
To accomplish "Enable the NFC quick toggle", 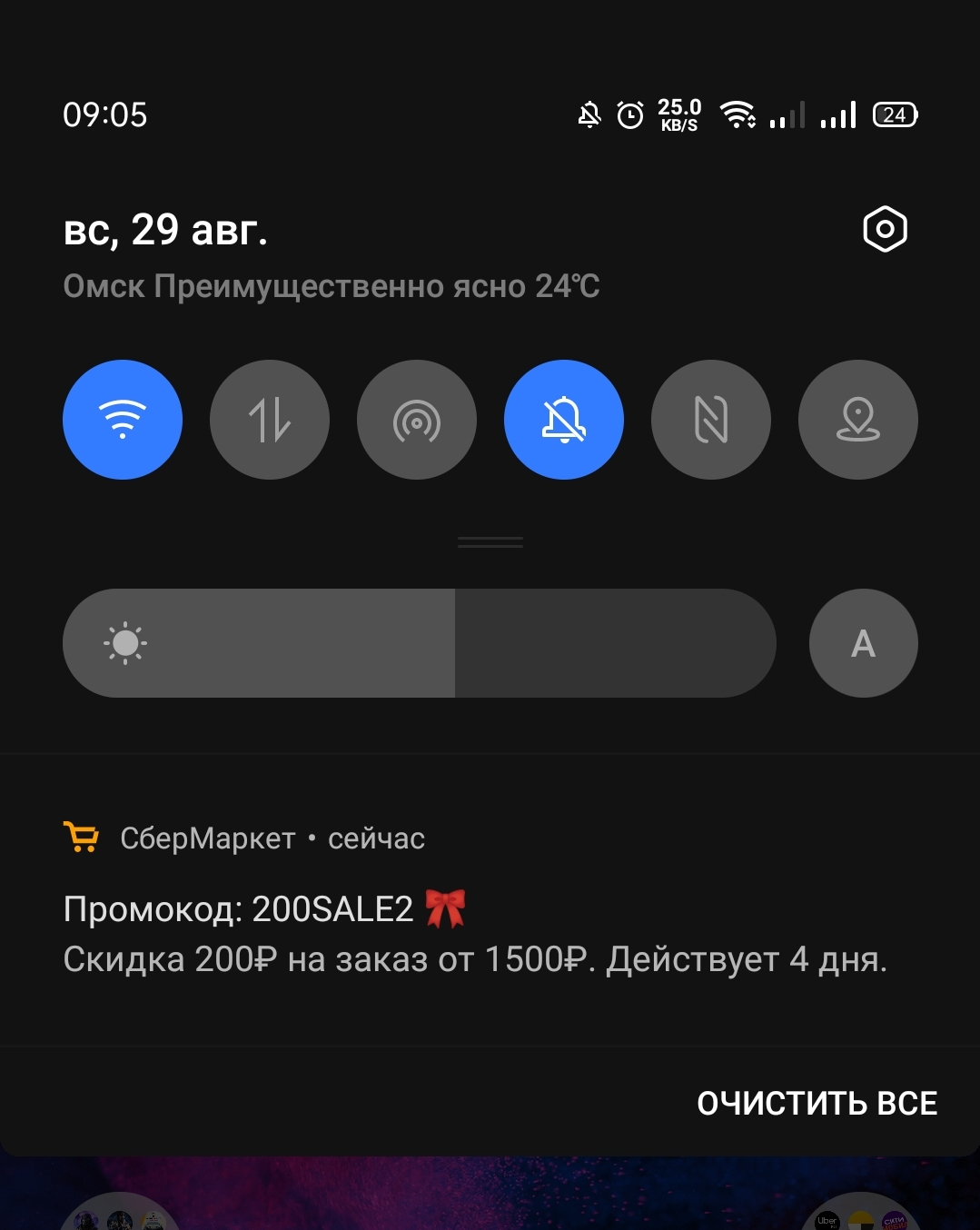I will pyautogui.click(x=711, y=420).
